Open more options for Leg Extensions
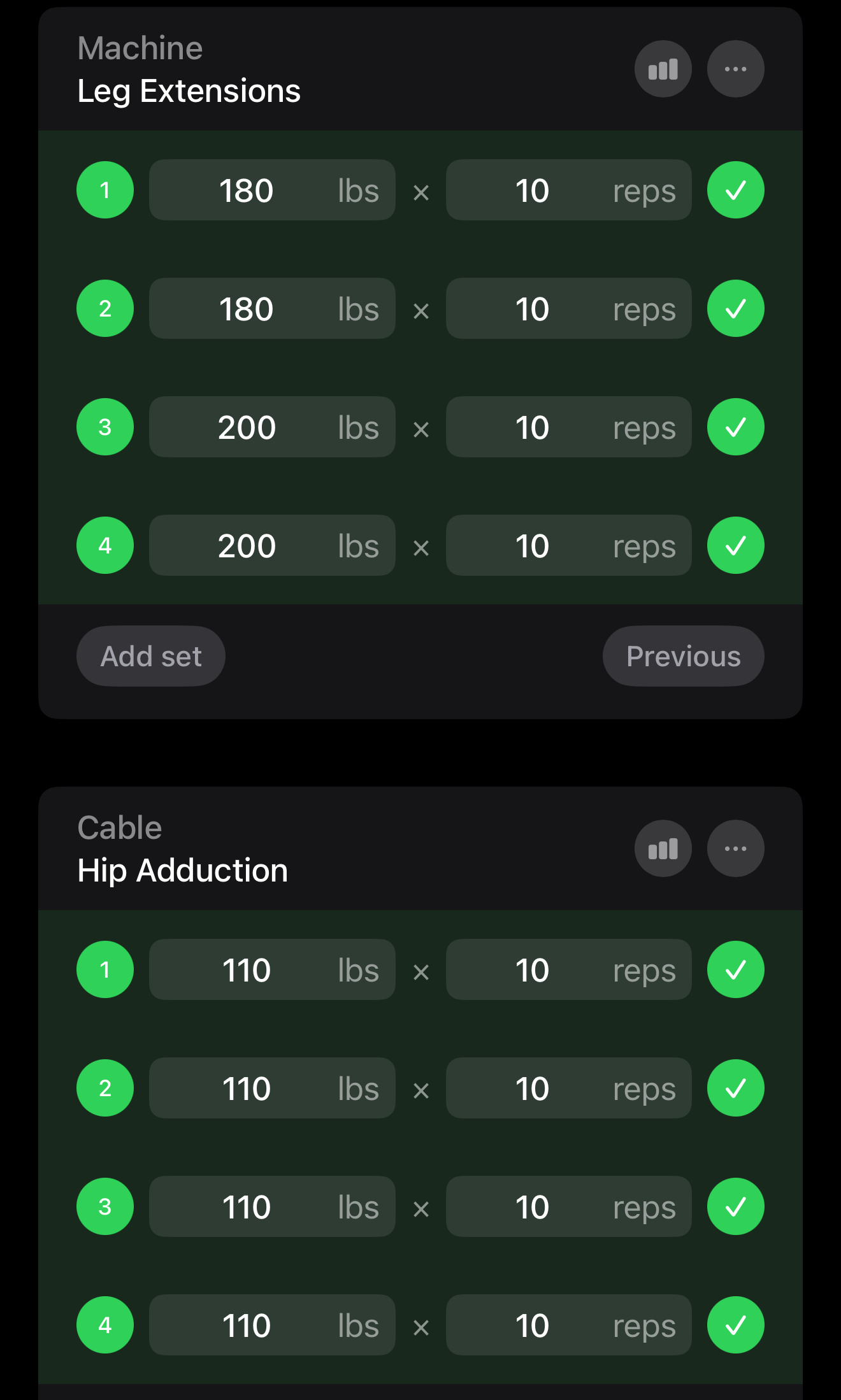841x1400 pixels. pyautogui.click(x=735, y=69)
